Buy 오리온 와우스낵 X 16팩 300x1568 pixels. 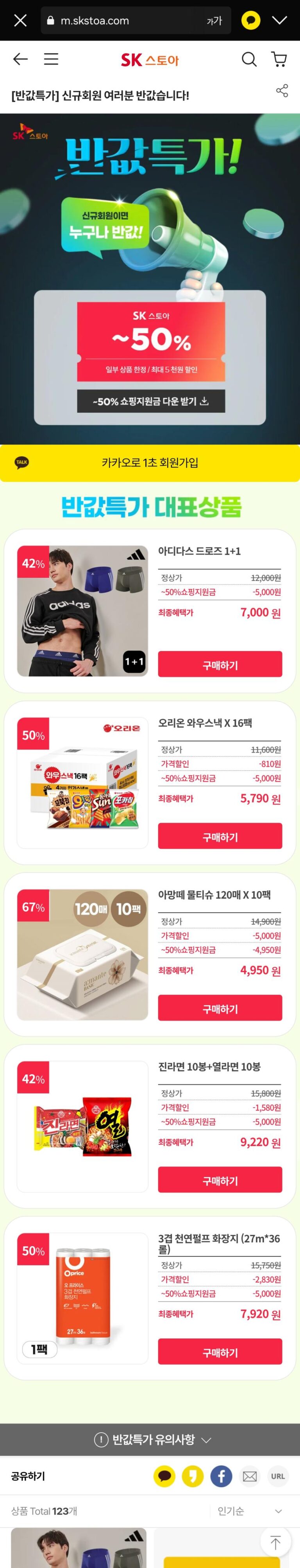pos(220,836)
